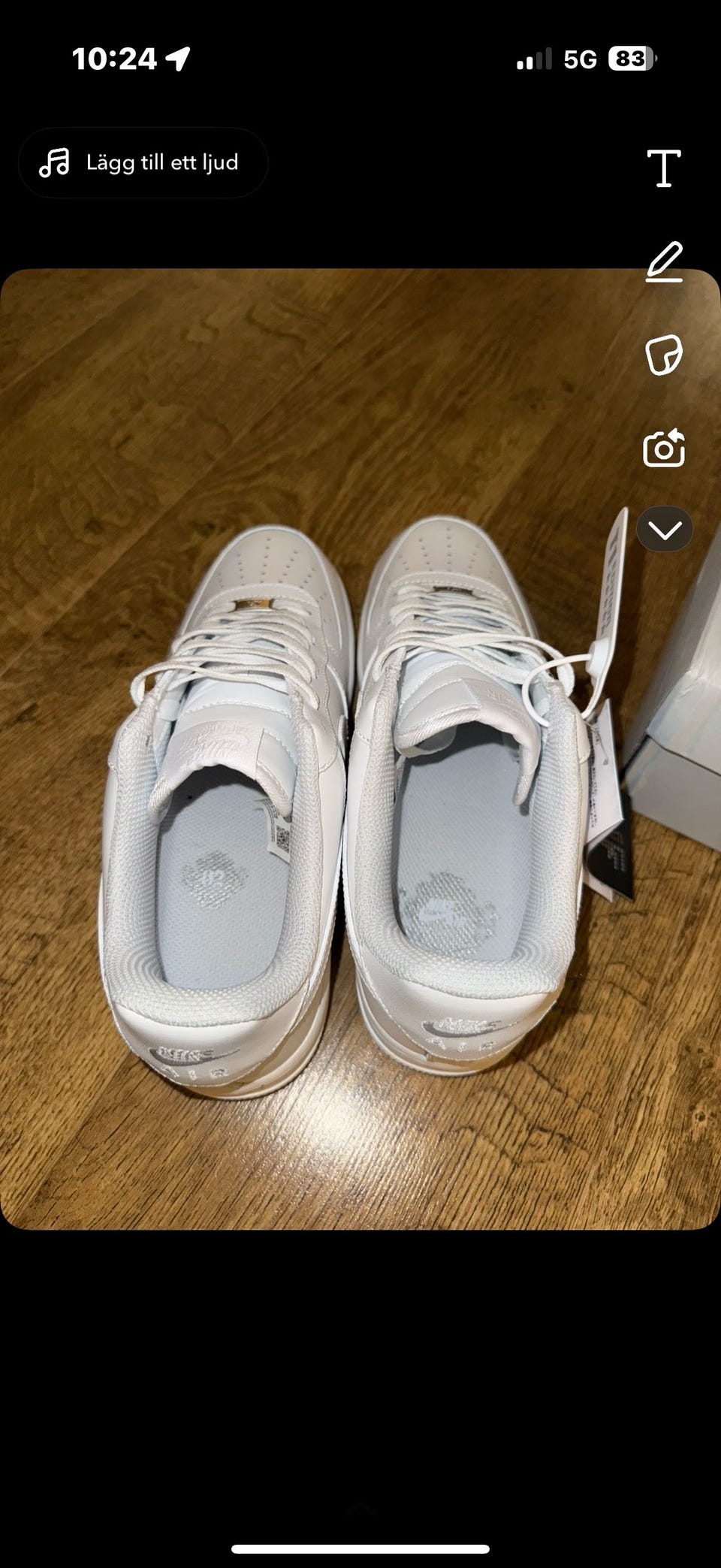This screenshot has width=721, height=1568.
Task: Tap the camera flip icon
Action: coord(664,449)
